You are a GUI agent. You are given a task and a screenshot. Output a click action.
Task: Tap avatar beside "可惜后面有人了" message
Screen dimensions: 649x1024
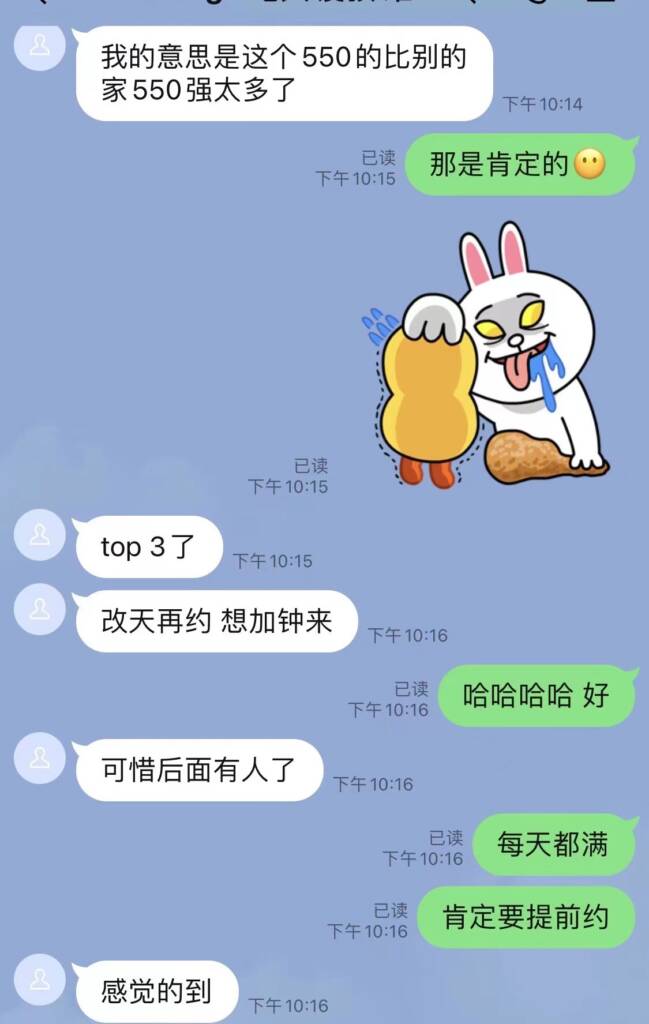pyautogui.click(x=40, y=757)
